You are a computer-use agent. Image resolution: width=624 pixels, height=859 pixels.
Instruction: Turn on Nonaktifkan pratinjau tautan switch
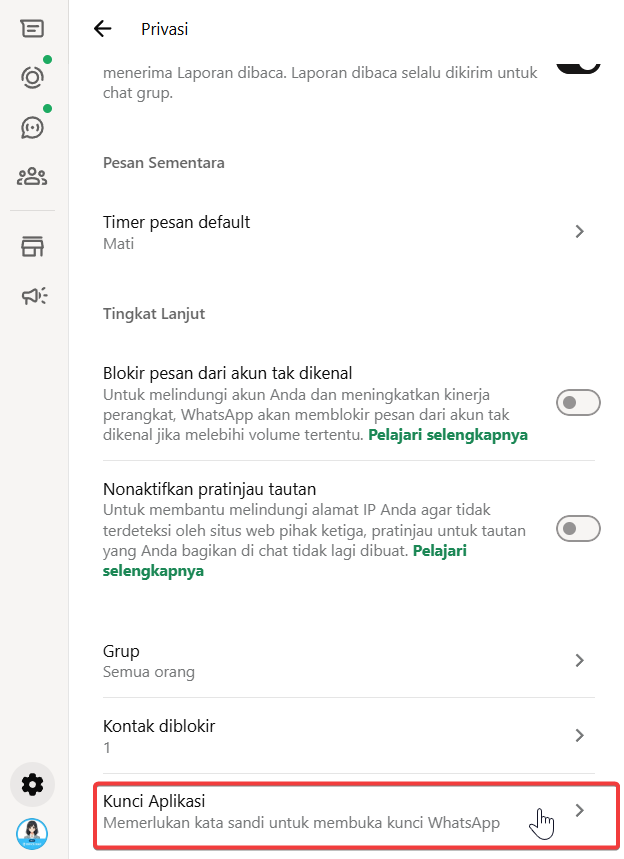[x=578, y=528]
